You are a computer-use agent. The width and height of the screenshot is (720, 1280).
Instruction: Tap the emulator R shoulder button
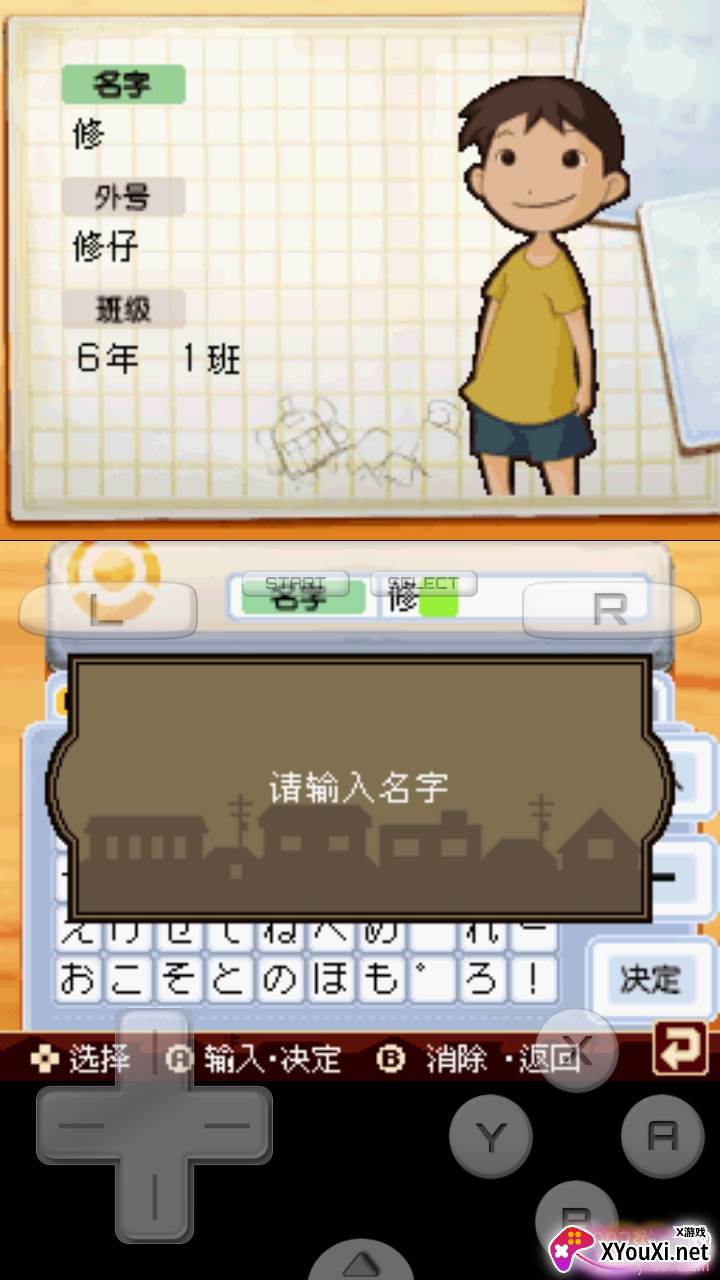[x=610, y=609]
